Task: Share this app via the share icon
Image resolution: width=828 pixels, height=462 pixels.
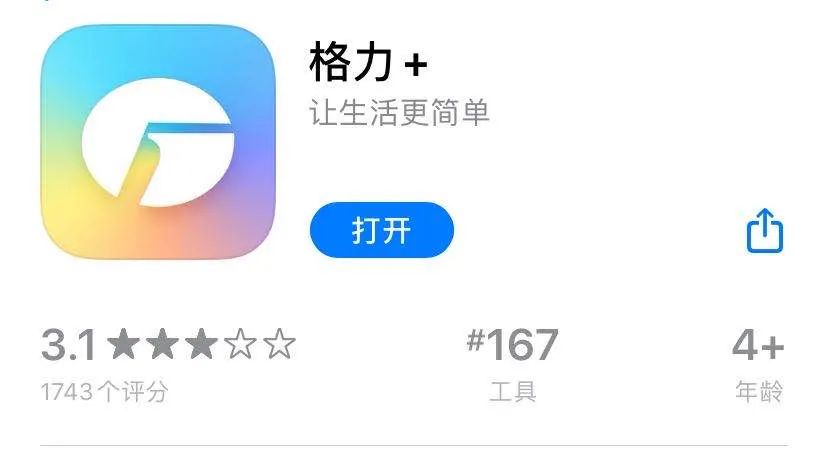Action: (x=764, y=231)
